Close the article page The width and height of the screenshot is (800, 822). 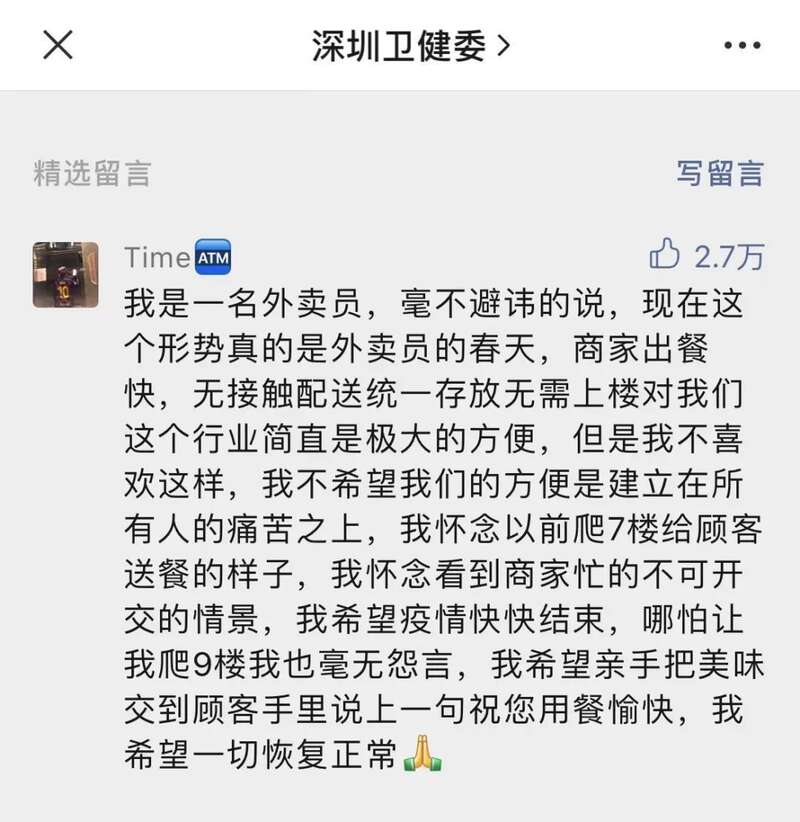coord(58,45)
